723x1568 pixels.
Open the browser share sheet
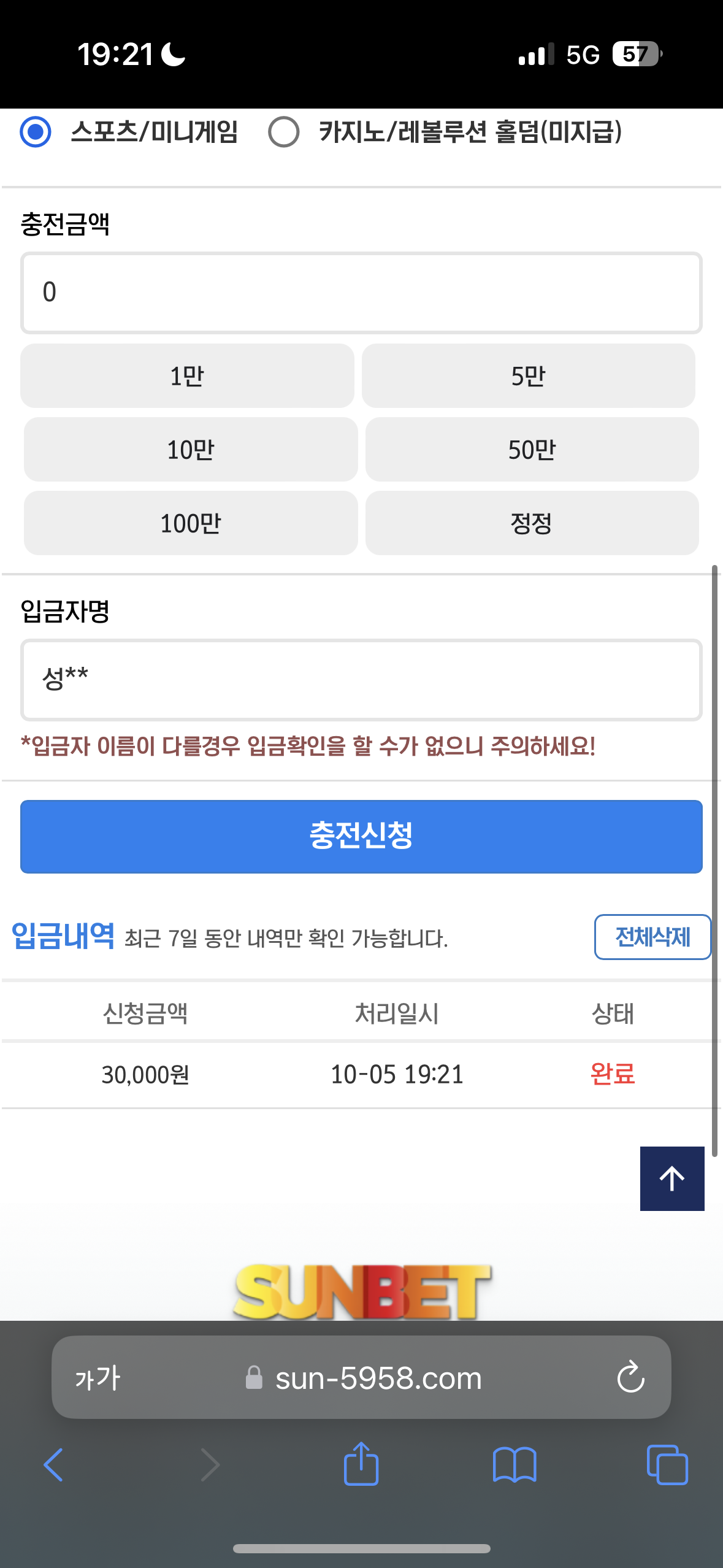click(361, 1464)
